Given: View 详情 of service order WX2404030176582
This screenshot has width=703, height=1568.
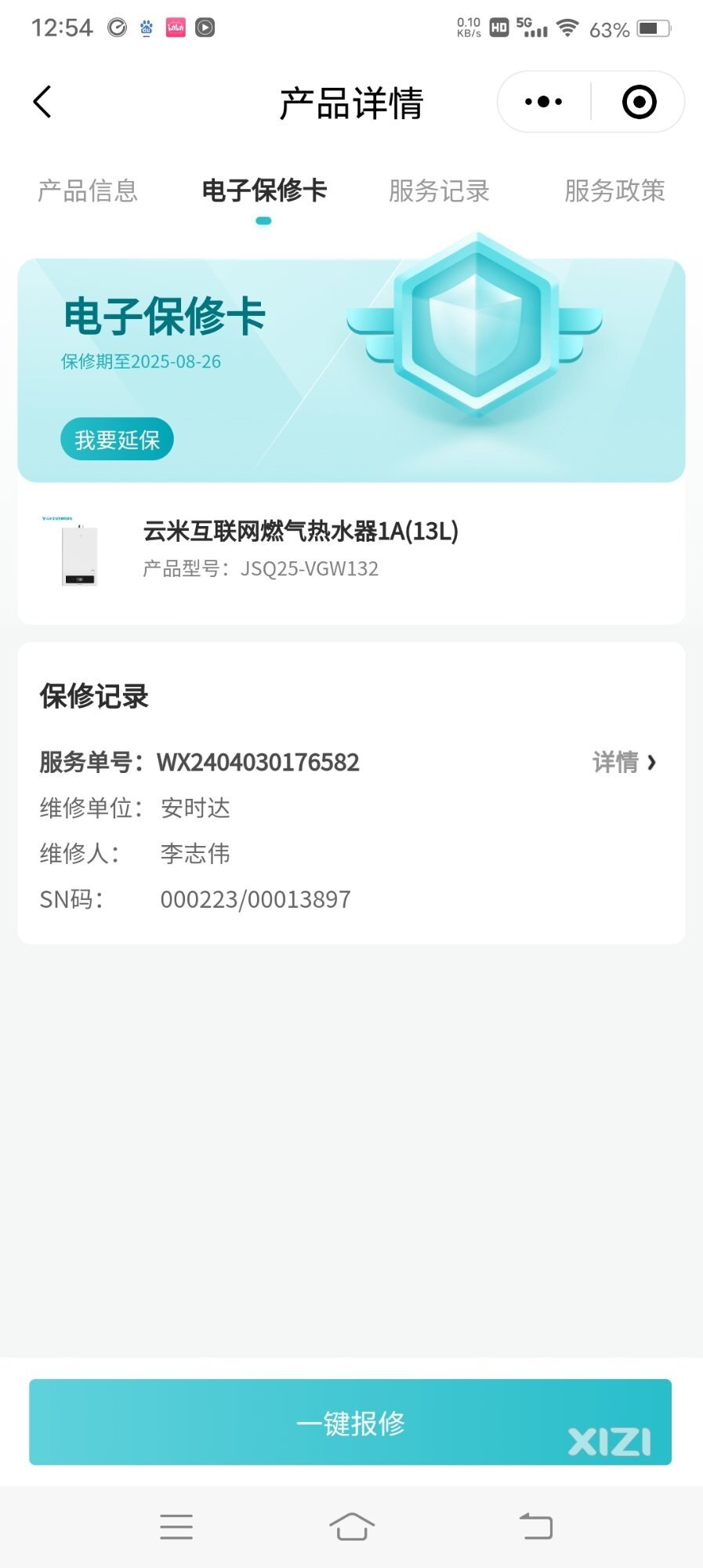Looking at the screenshot, I should coord(624,762).
